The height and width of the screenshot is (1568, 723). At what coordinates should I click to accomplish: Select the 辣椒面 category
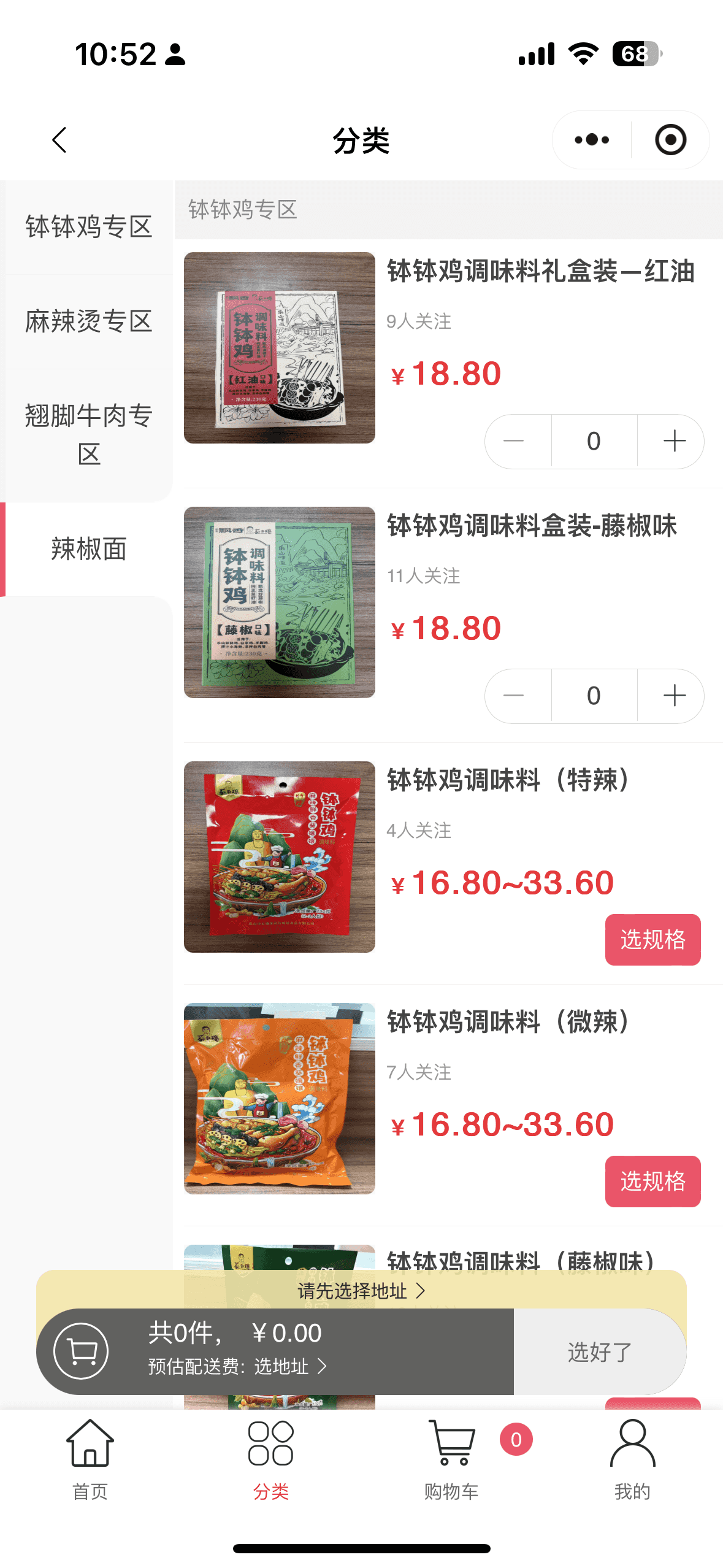[x=88, y=549]
